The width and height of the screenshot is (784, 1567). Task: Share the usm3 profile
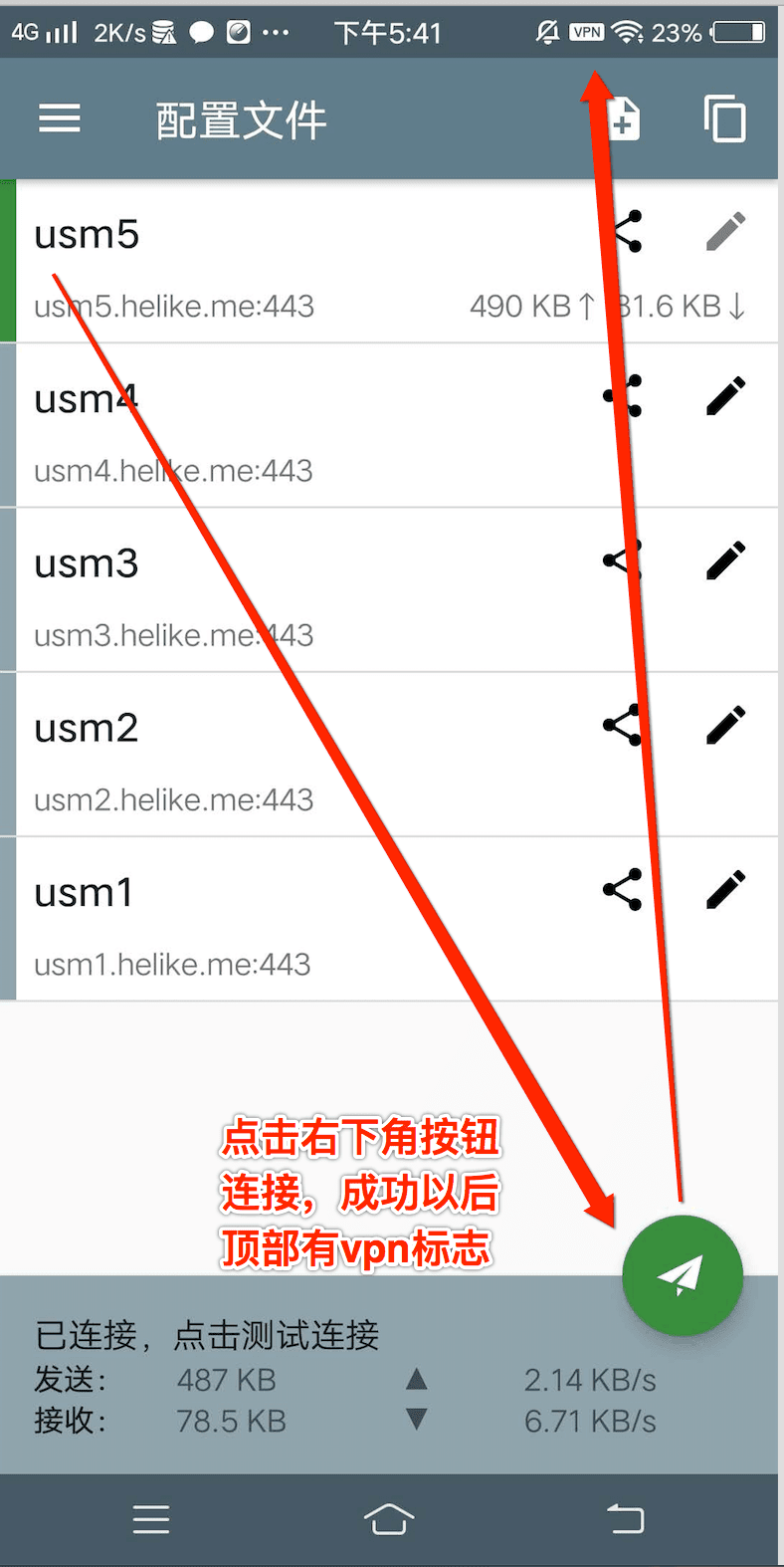point(623,560)
